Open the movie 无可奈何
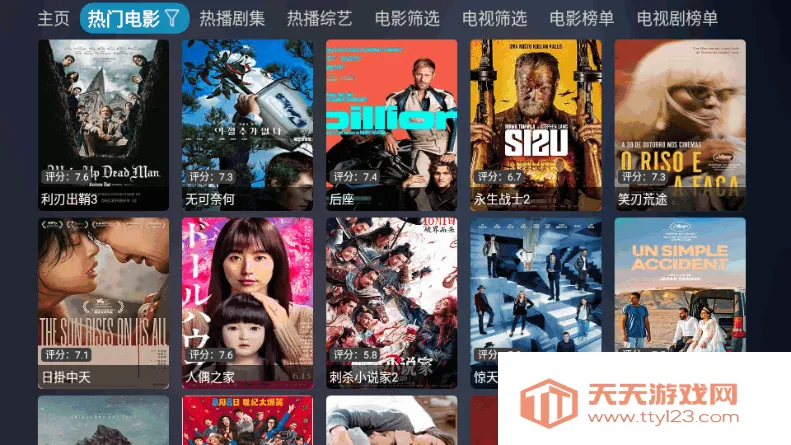Viewport: 791px width, 445px height. click(x=247, y=124)
